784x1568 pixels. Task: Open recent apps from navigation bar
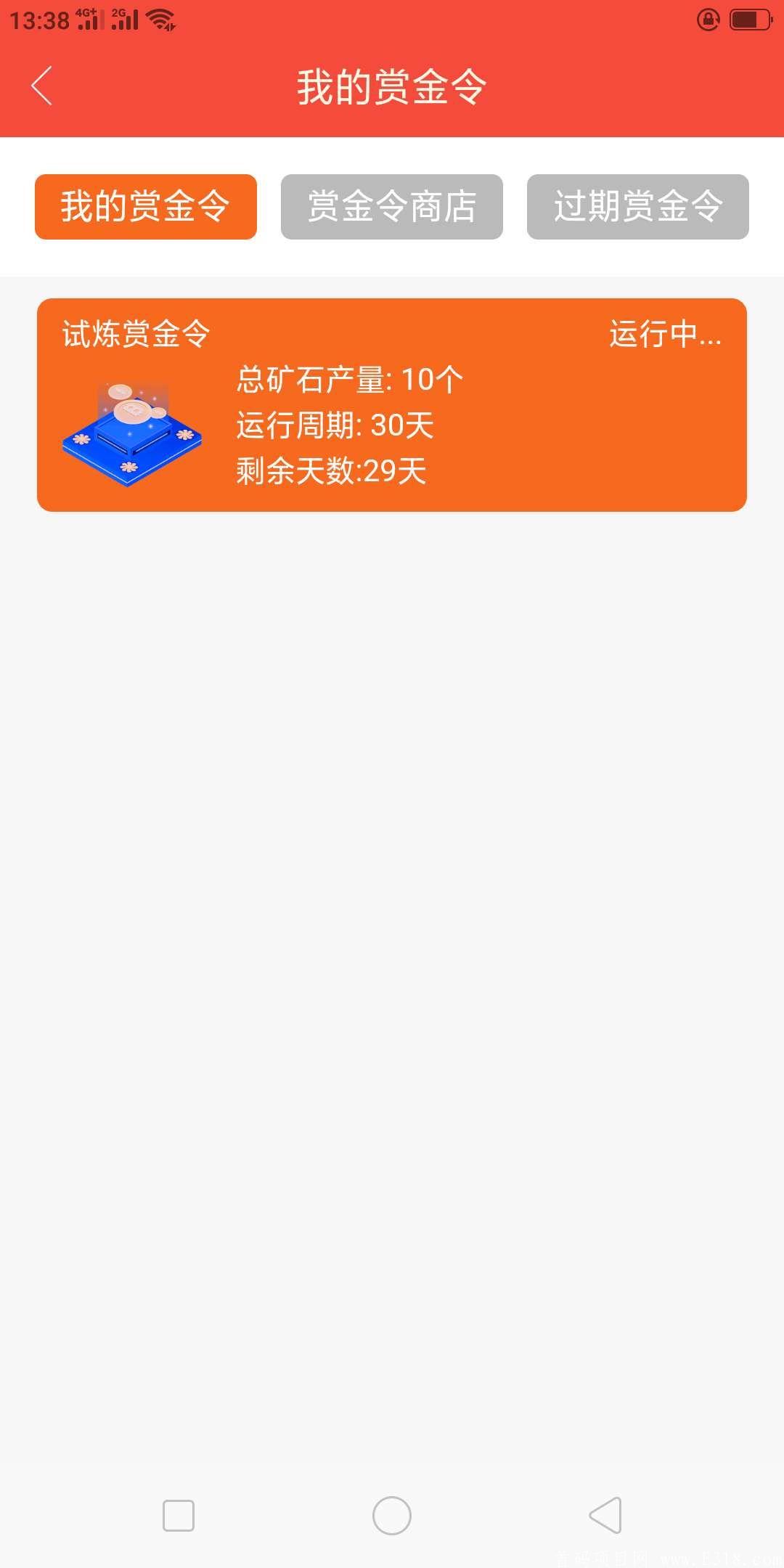[x=179, y=1516]
